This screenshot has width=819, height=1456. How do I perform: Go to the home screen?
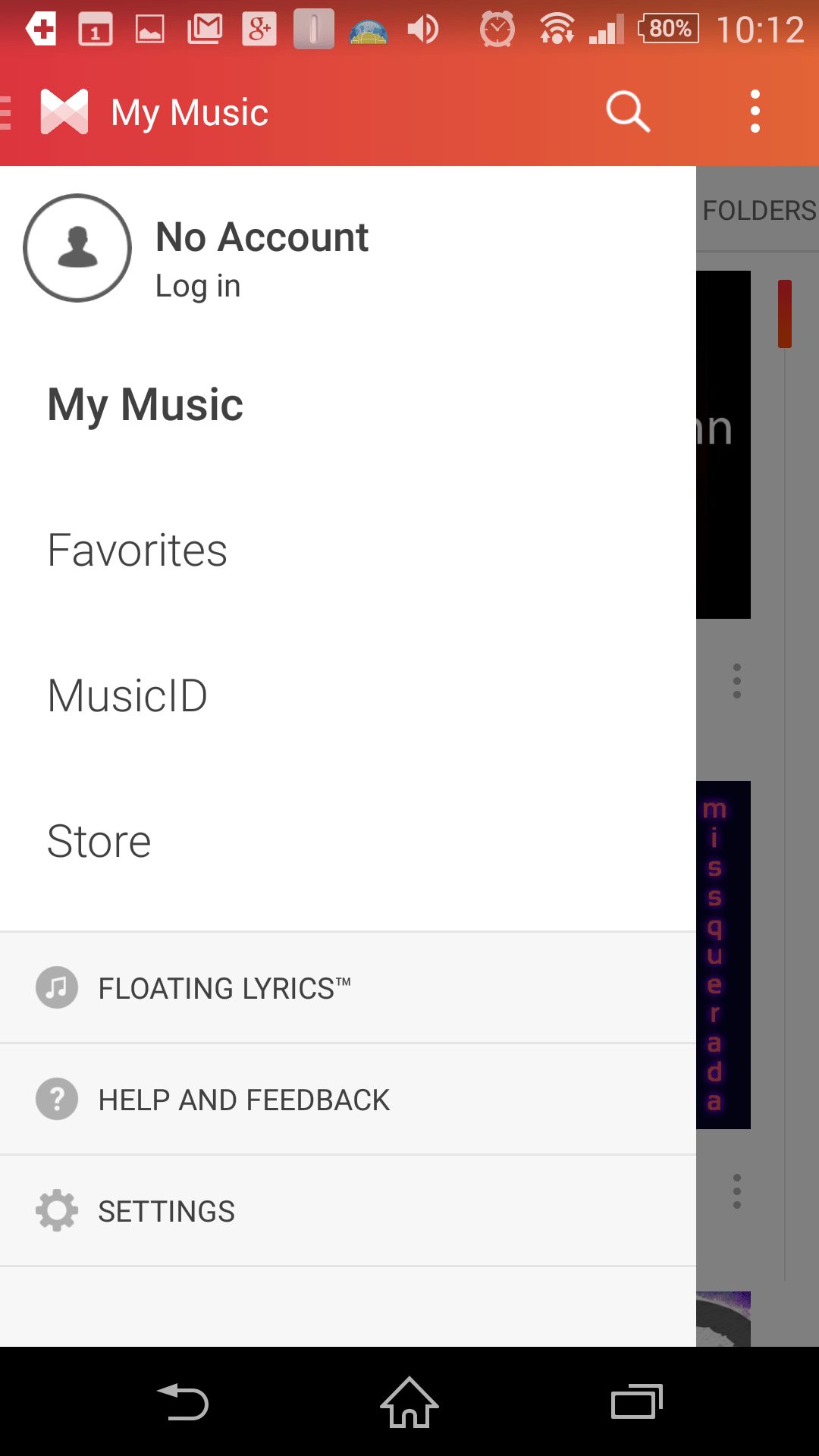[x=409, y=1401]
